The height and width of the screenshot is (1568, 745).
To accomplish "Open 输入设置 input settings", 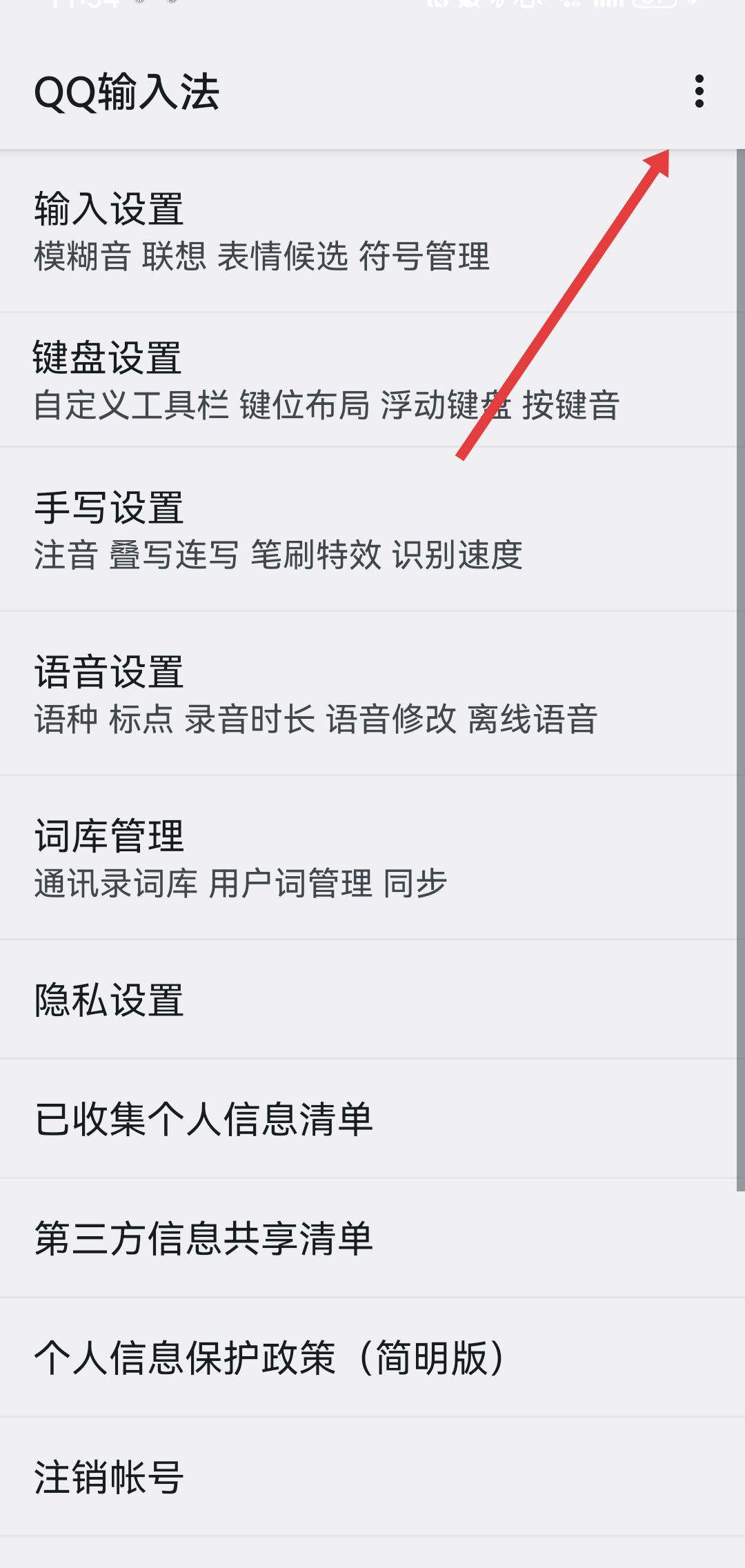I will pos(262,231).
